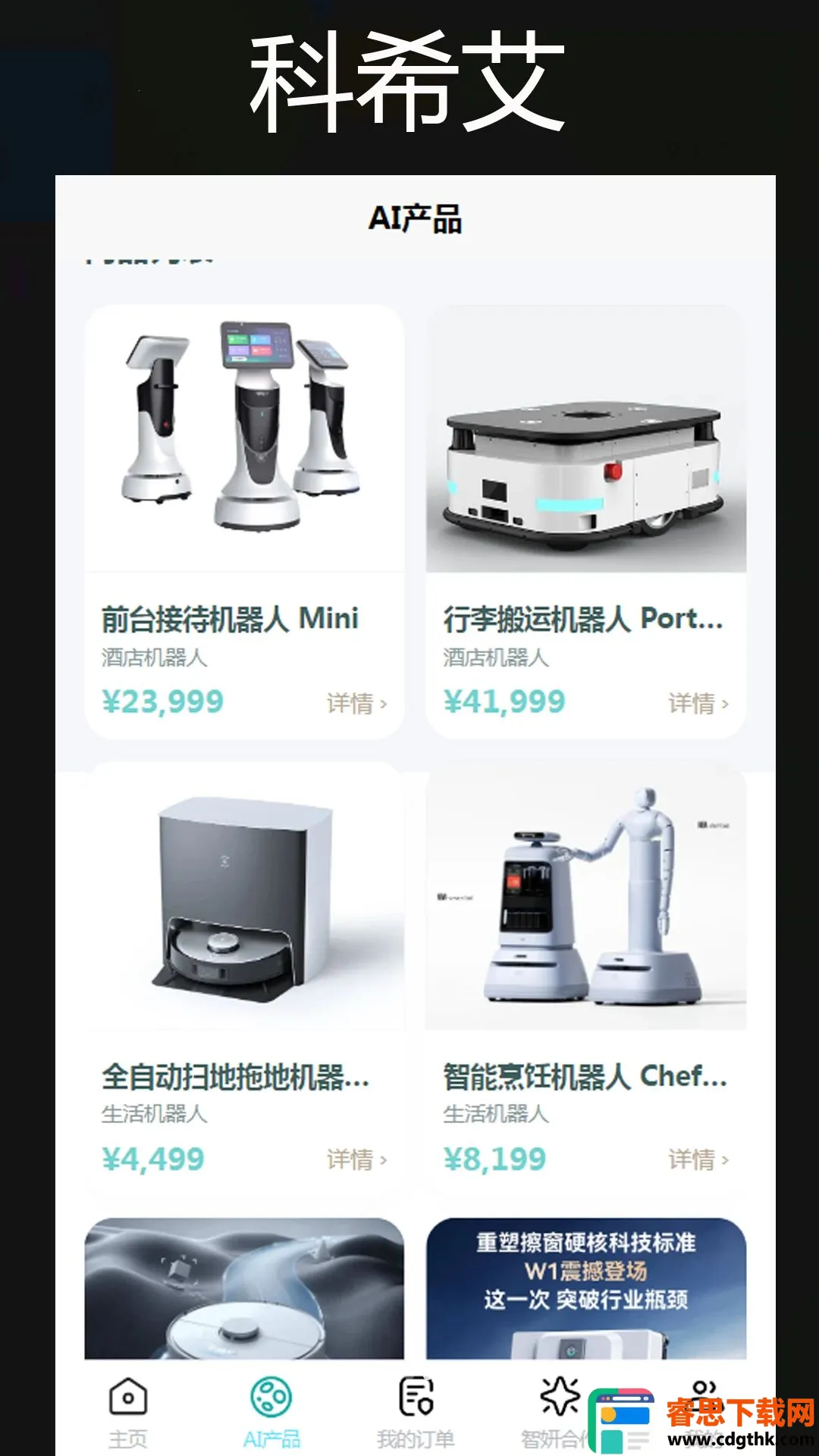The width and height of the screenshot is (819, 1456).
Task: View 详情 for the ¥23,999 reception robot
Action: coord(357,704)
